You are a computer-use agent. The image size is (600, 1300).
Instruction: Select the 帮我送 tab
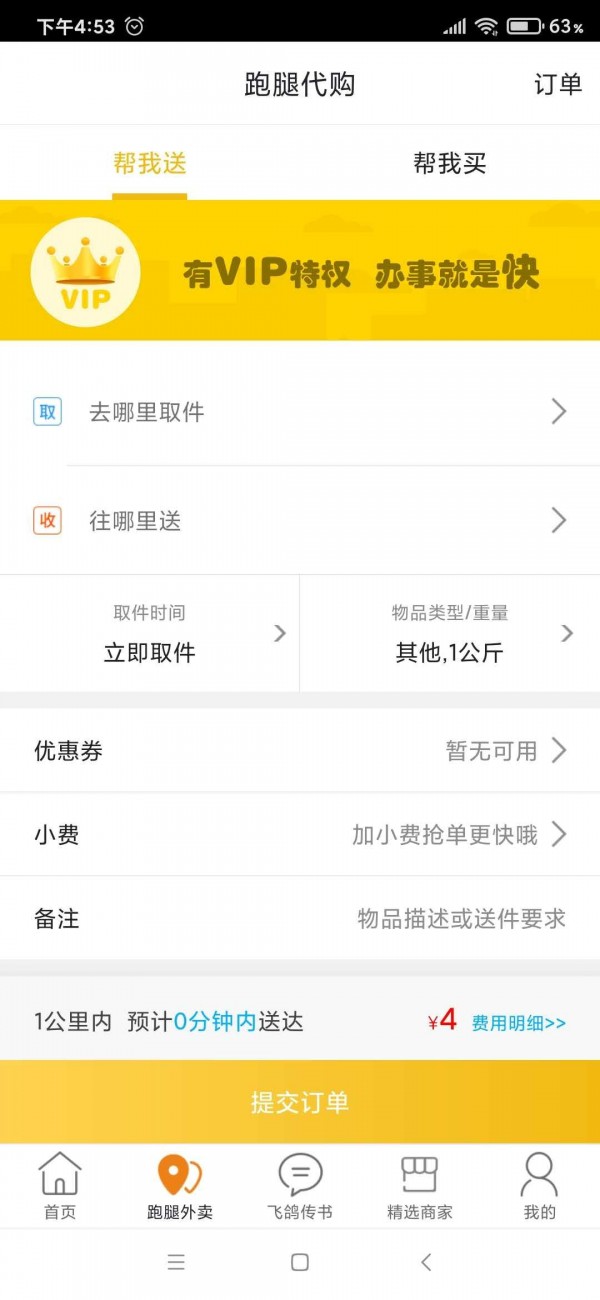coord(150,163)
